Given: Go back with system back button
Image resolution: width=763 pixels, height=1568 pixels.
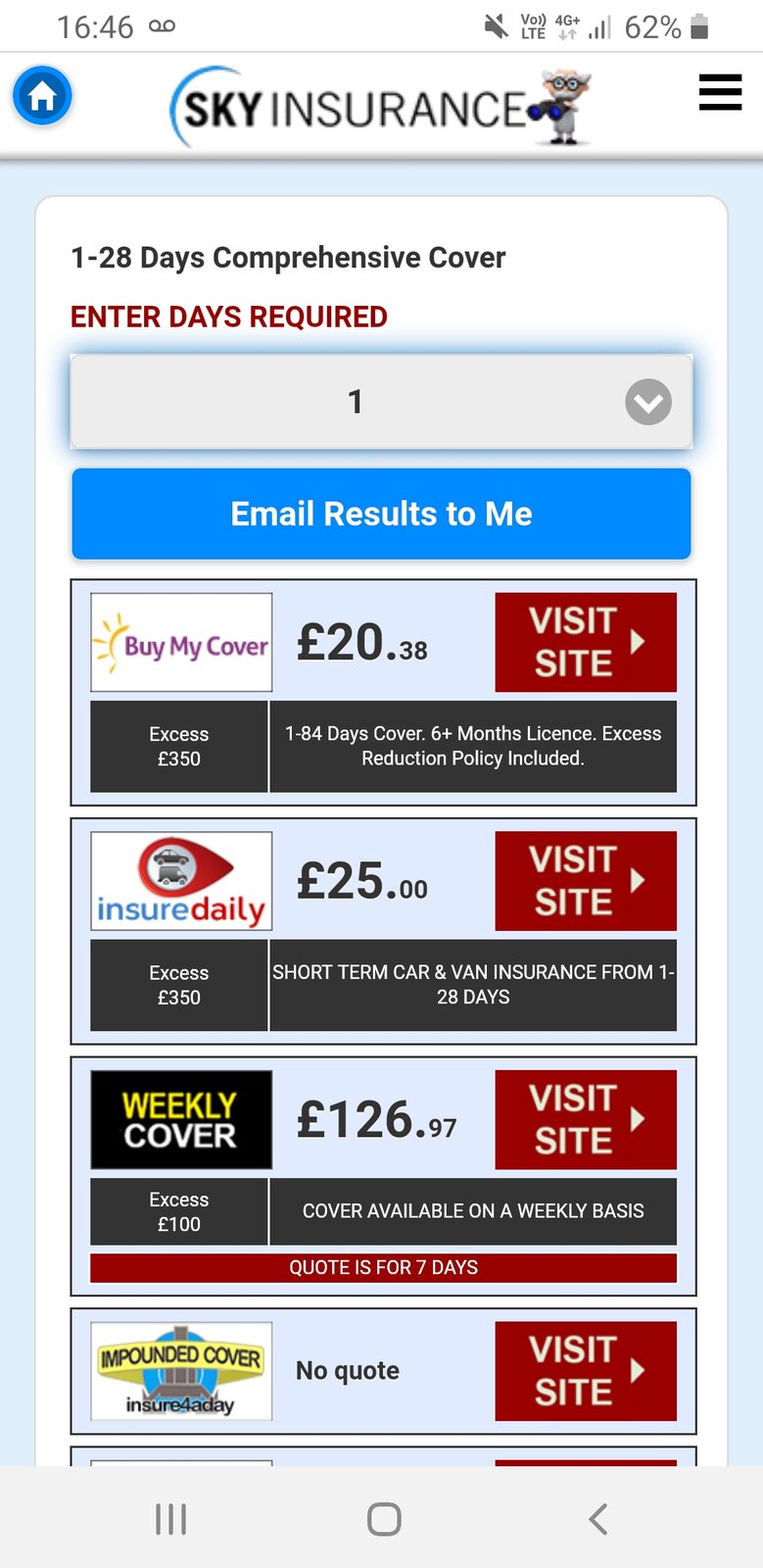Looking at the screenshot, I should click(597, 1518).
